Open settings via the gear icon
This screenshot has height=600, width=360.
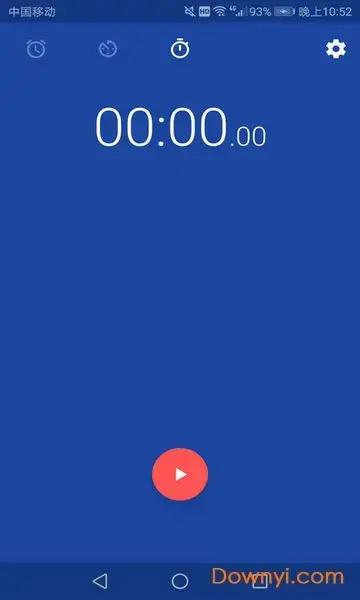coord(336,49)
